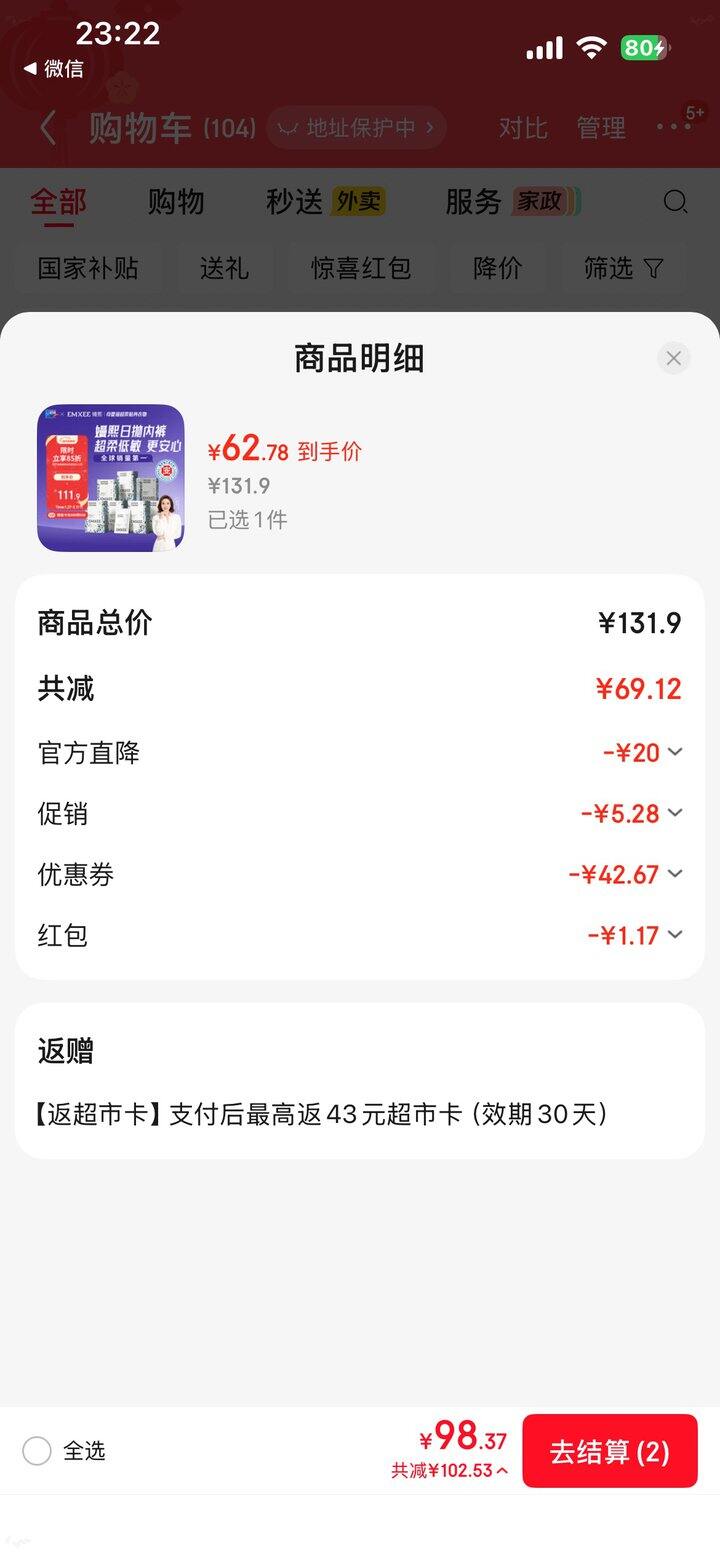Tap 去结算 to check out
Screen dimensions: 720x1558
(609, 1451)
